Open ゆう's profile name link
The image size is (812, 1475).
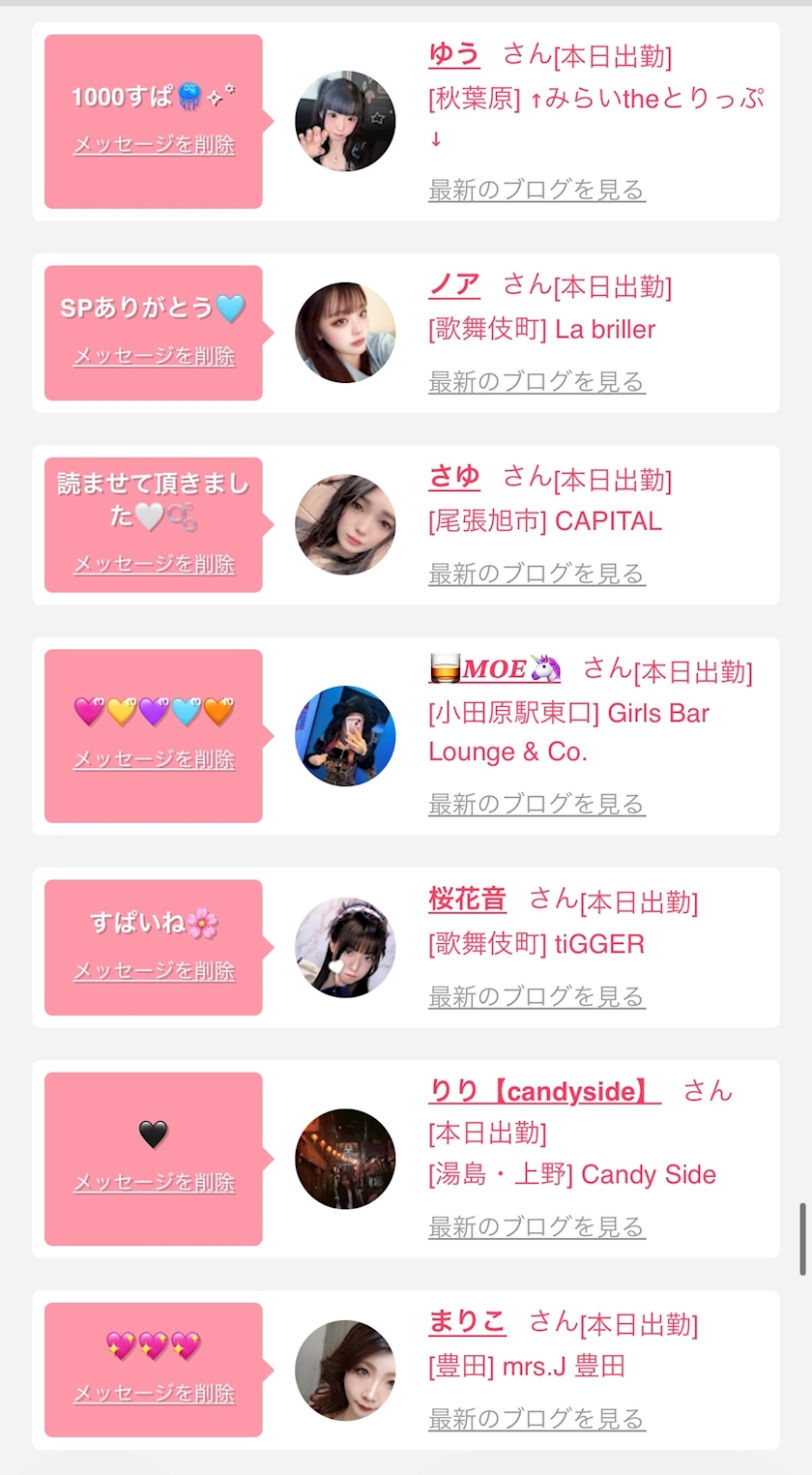pos(454,53)
